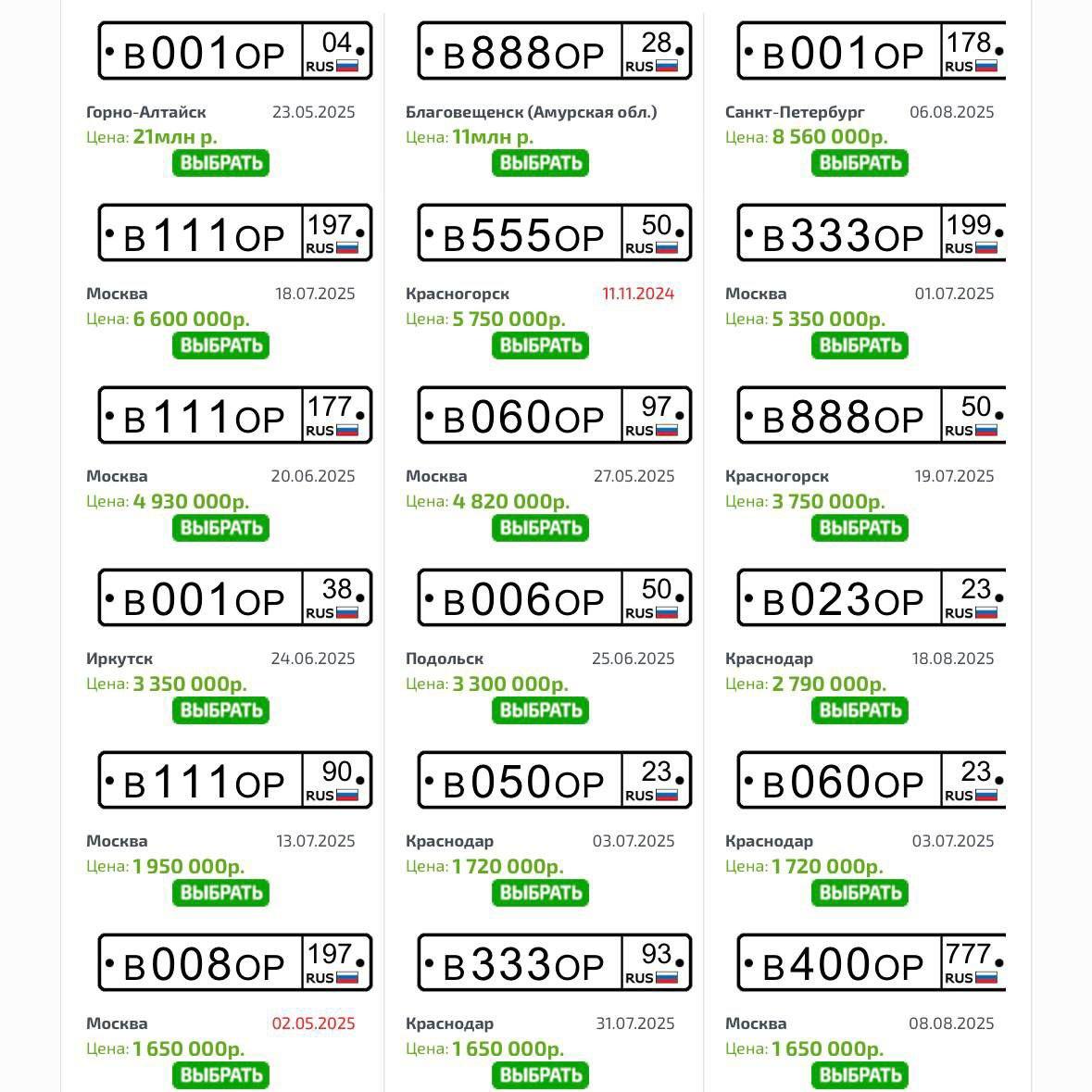This screenshot has height=1092, width=1092.
Task: Tap ВЫБРАТЬ for the В050ОР 23 Краснодар plate
Action: point(540,893)
